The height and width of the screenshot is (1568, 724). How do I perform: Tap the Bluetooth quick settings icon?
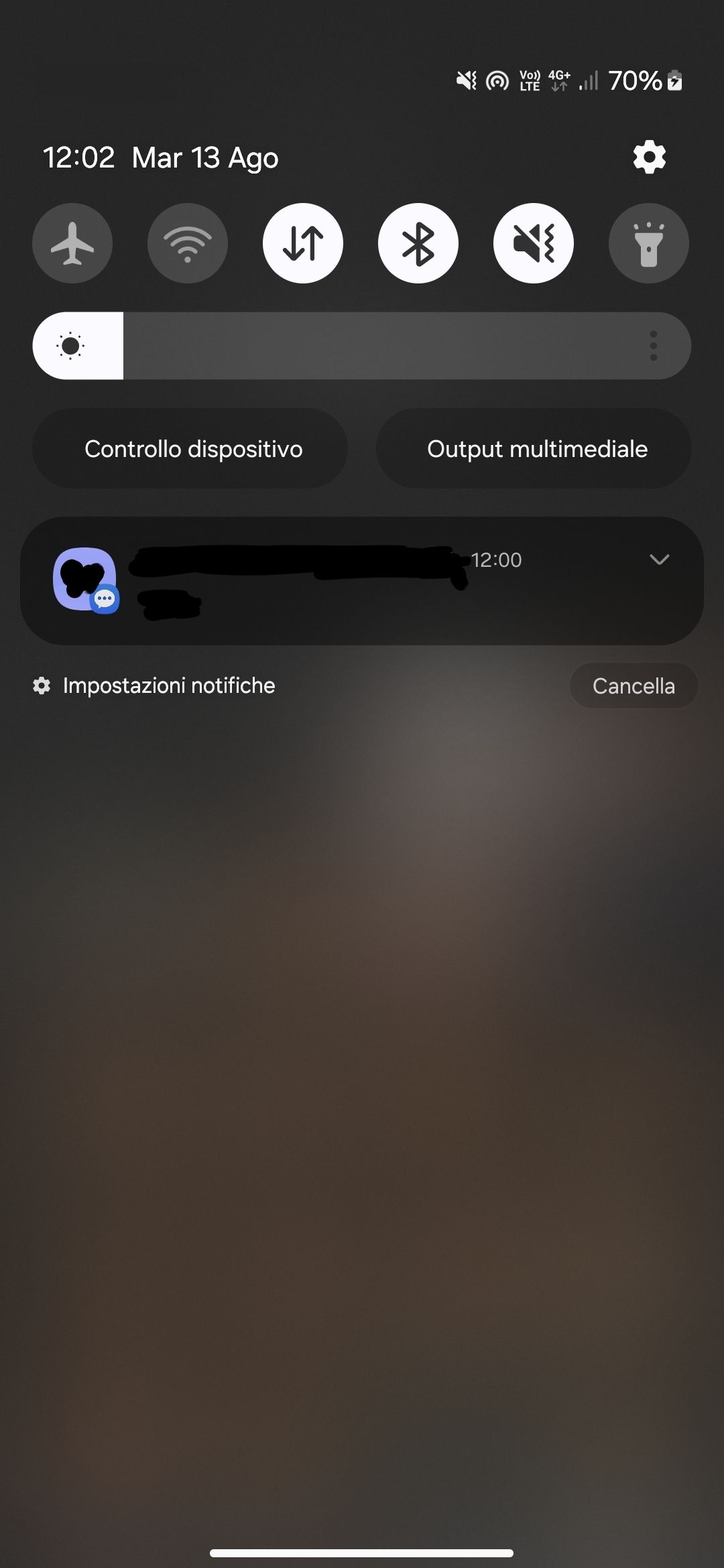tap(418, 243)
